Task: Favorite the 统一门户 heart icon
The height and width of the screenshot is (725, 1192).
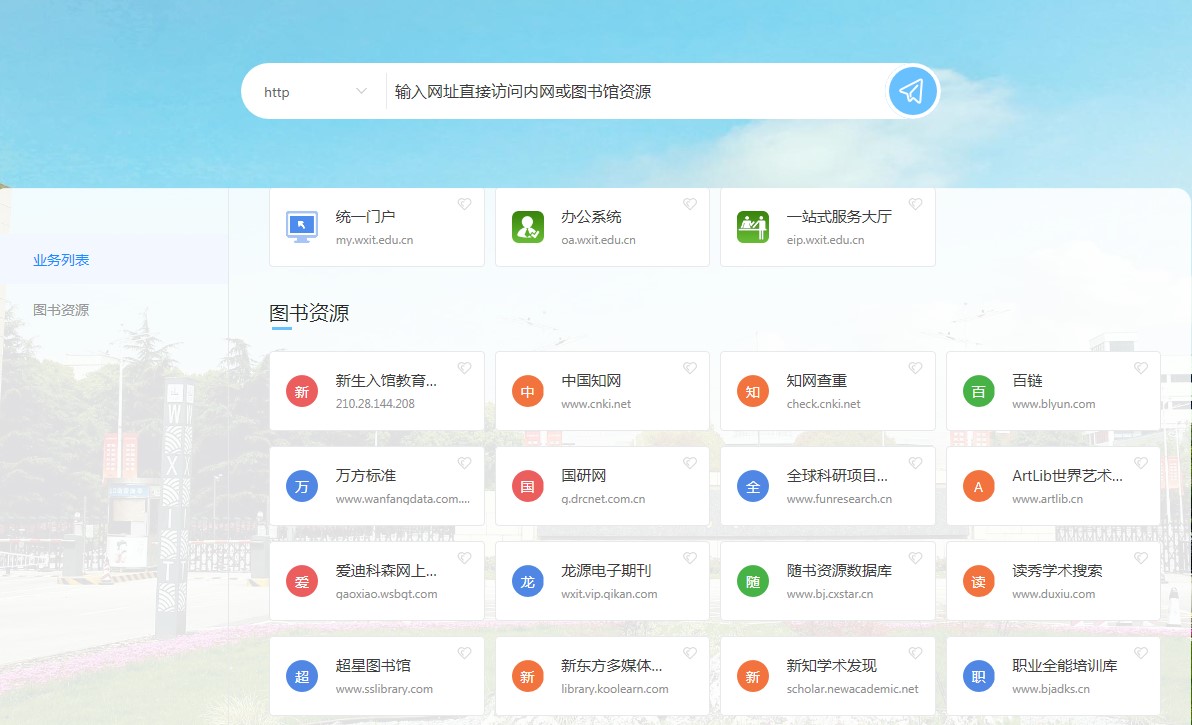Action: click(x=465, y=204)
